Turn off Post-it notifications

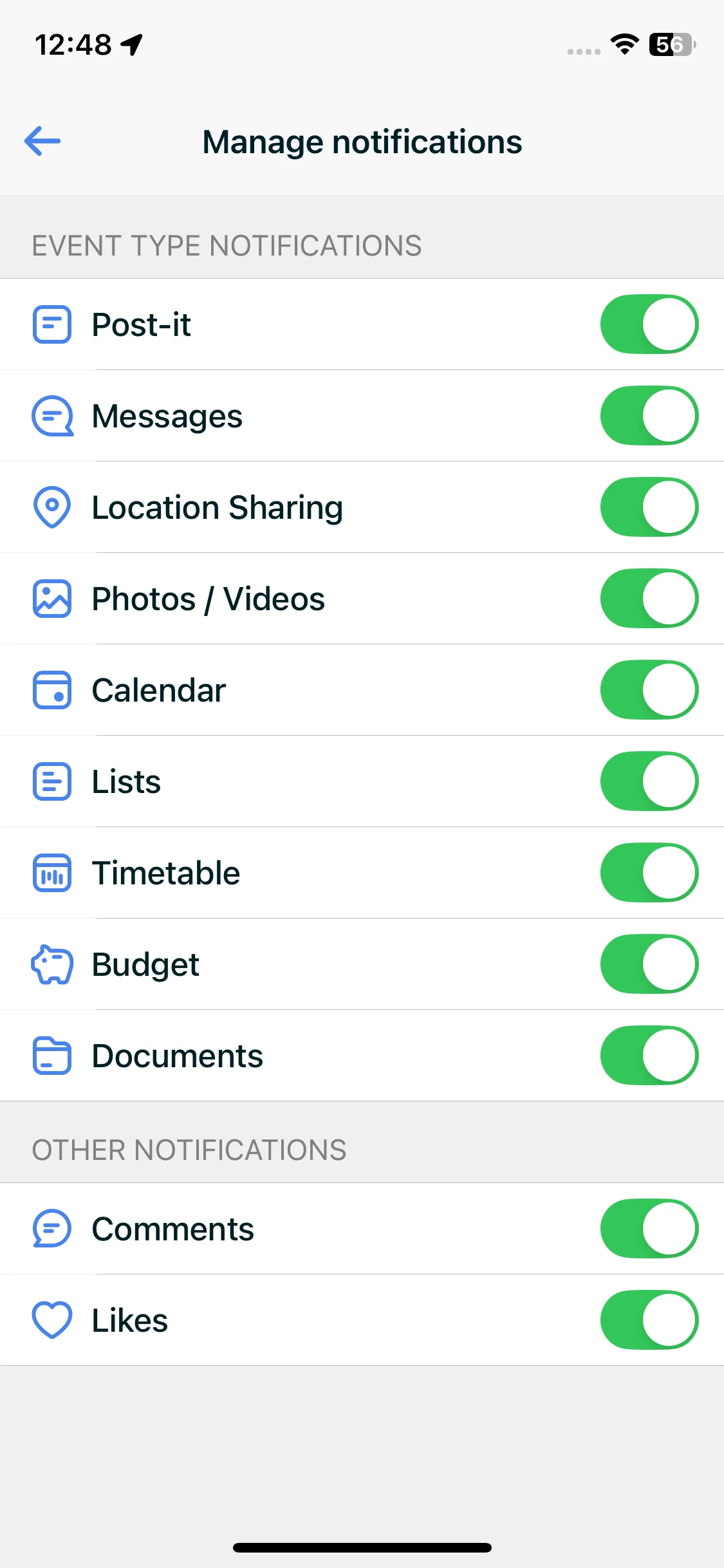[649, 324]
